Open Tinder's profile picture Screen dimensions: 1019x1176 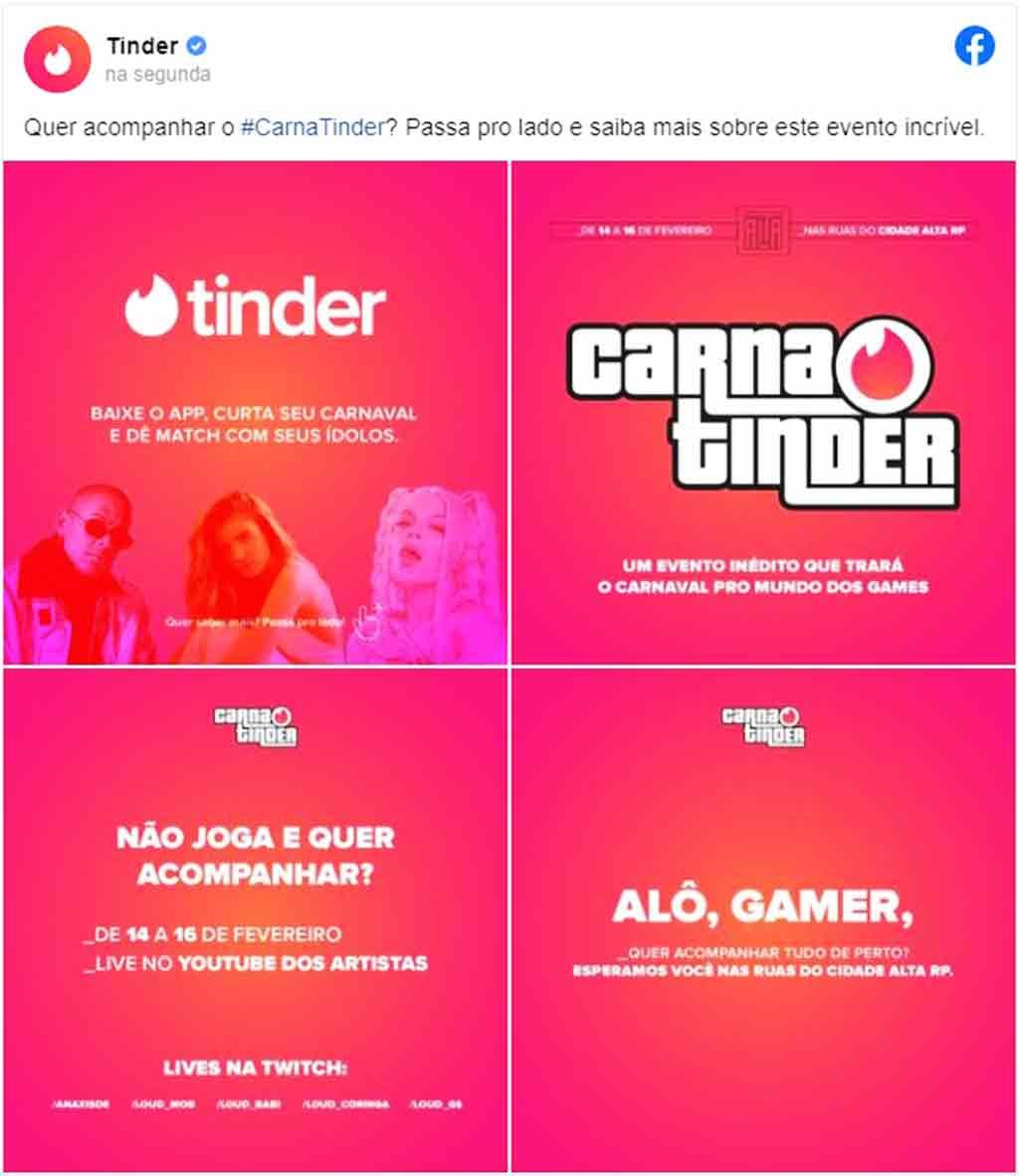57,59
